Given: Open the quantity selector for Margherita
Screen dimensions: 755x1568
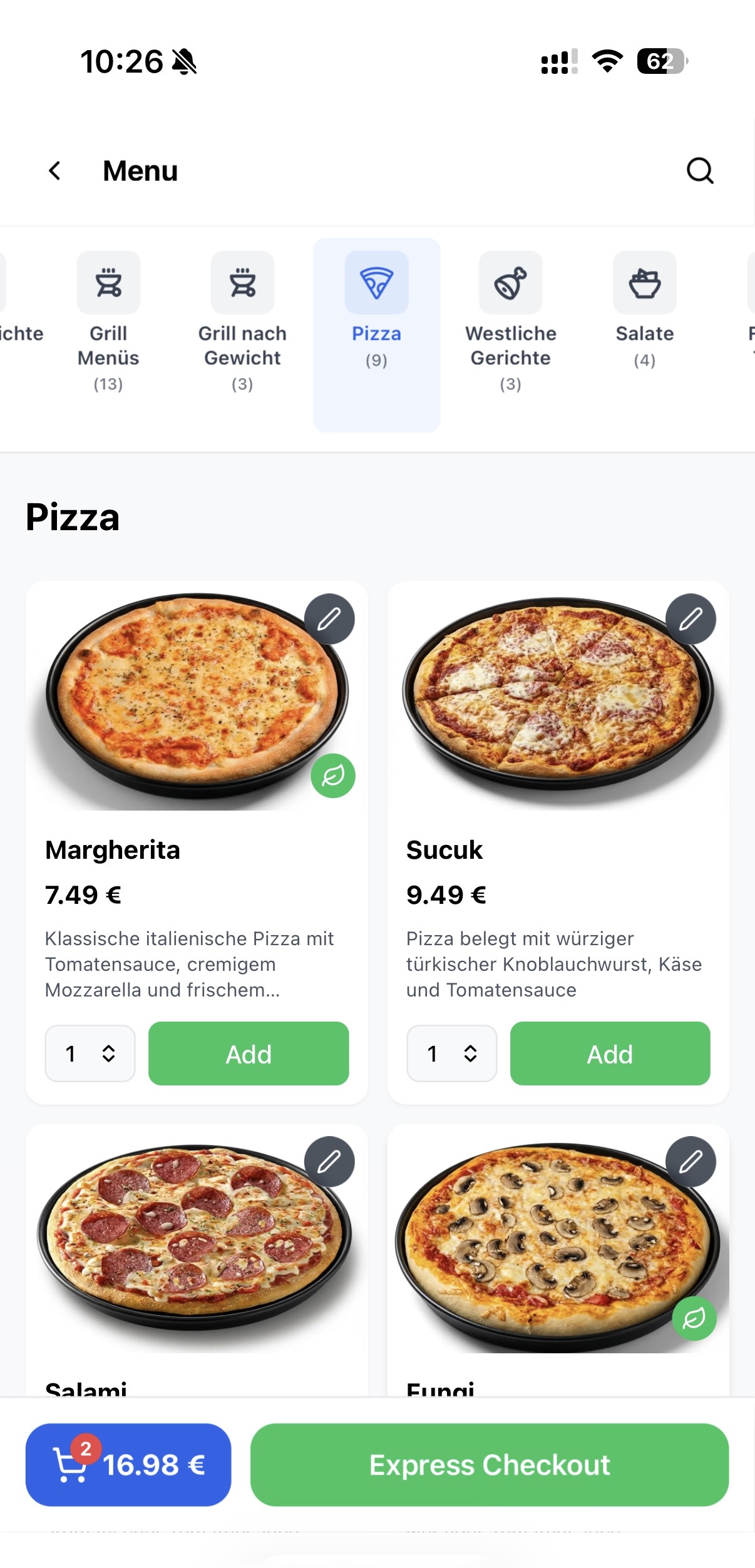Looking at the screenshot, I should pyautogui.click(x=90, y=1053).
